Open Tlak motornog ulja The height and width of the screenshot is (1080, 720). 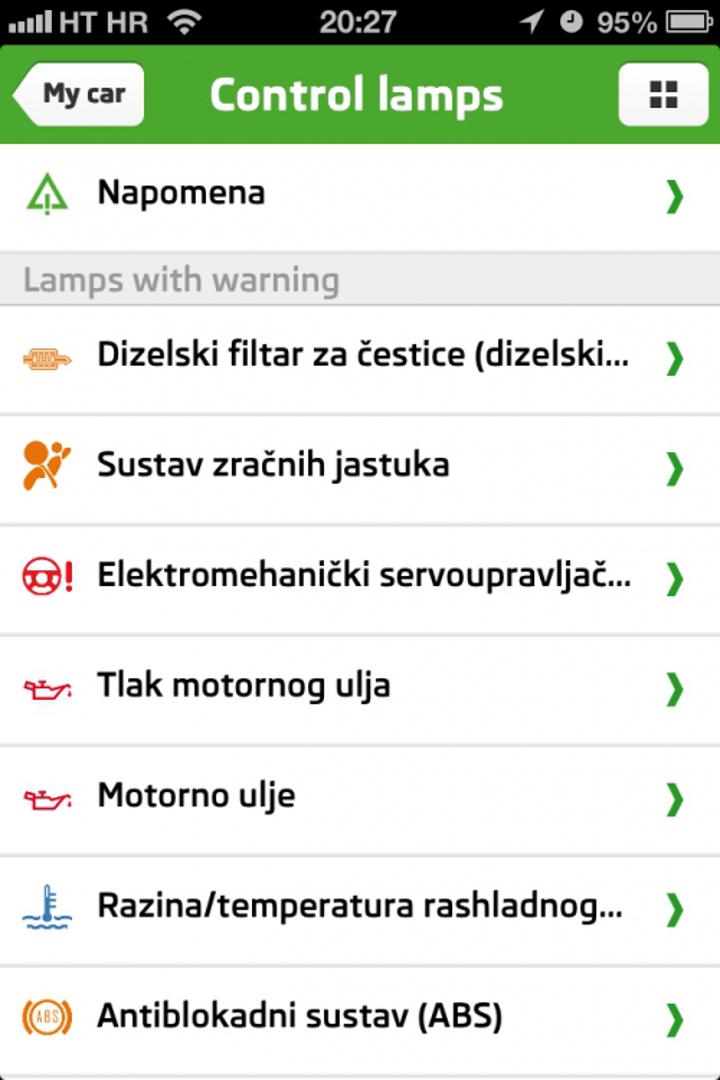point(360,687)
